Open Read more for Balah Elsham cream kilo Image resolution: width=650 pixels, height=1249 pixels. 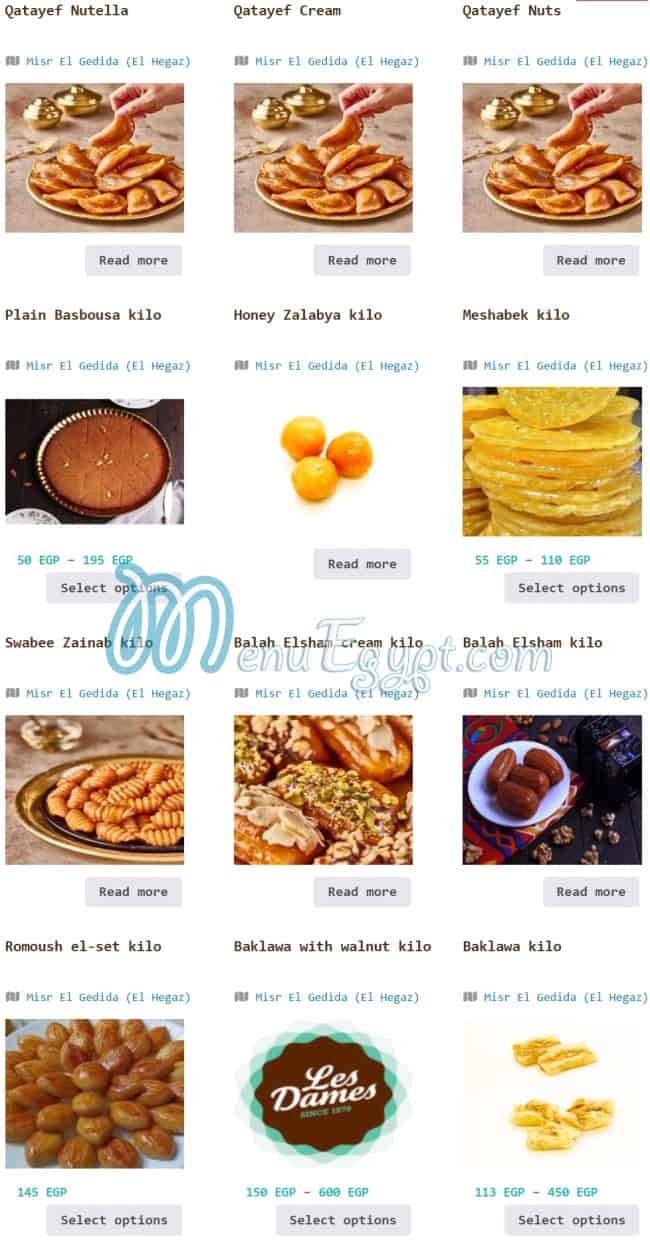coord(362,892)
